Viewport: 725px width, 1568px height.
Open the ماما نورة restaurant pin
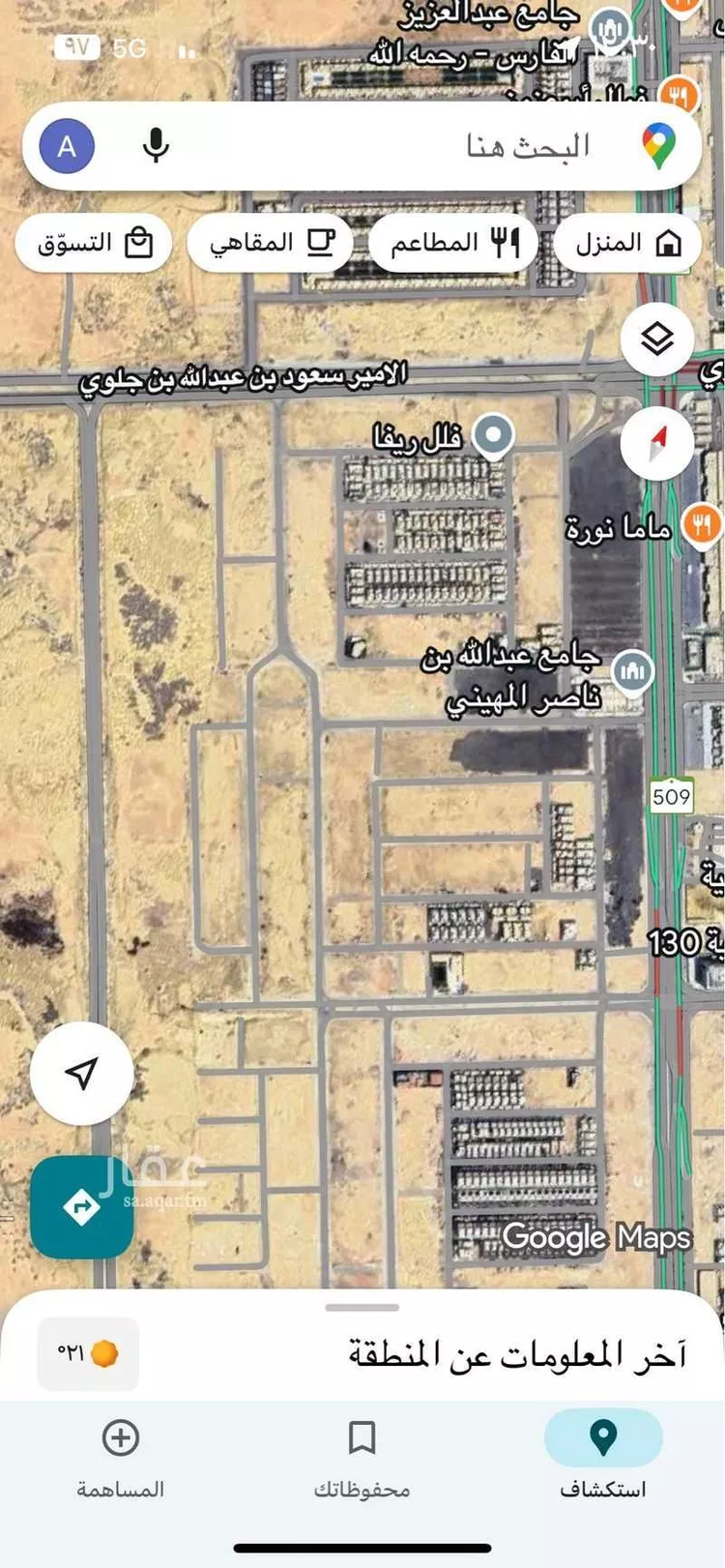pyautogui.click(x=701, y=525)
